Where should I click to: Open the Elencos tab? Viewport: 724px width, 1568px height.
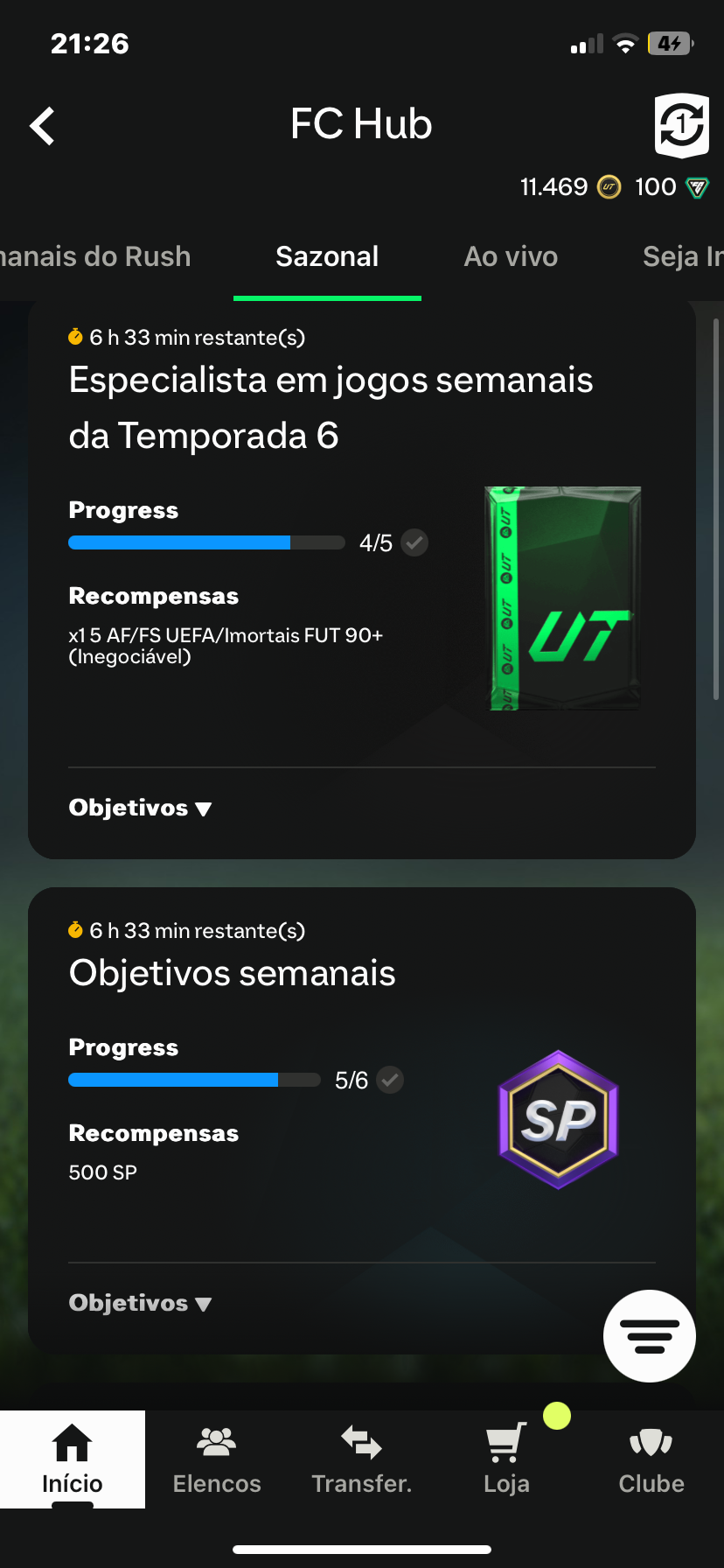click(217, 1459)
